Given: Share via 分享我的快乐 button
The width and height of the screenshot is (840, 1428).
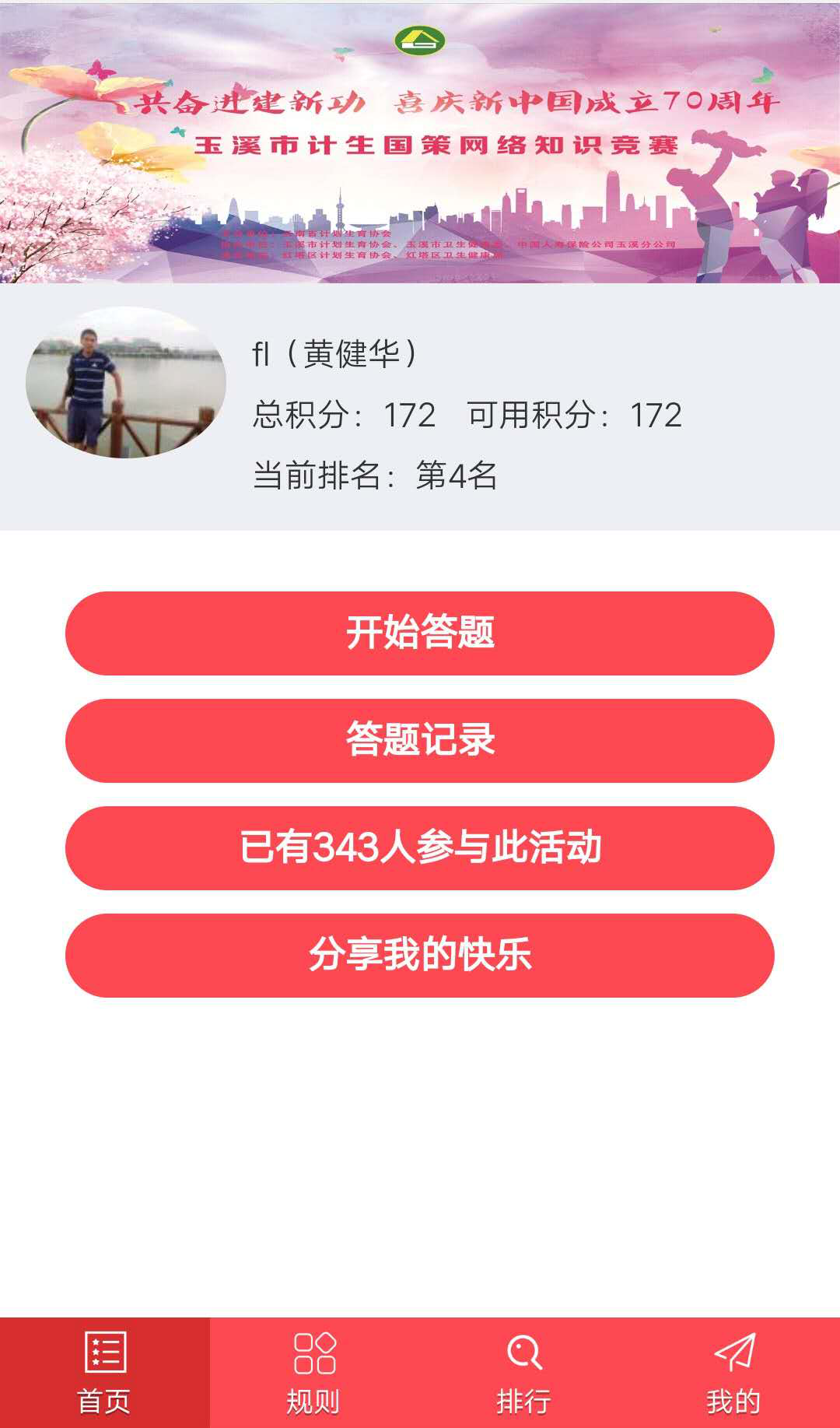Looking at the screenshot, I should tap(420, 955).
